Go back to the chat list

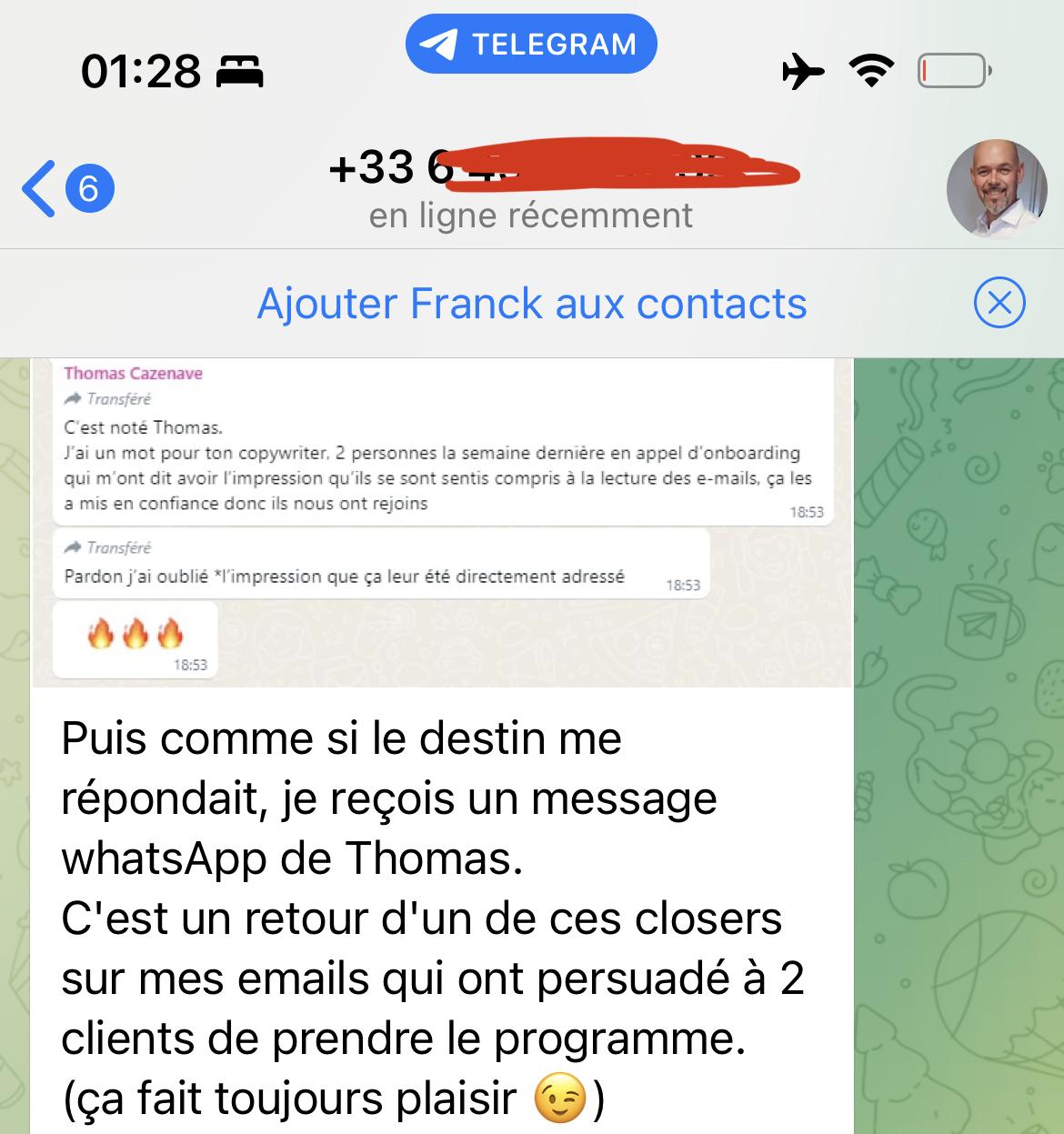click(65, 189)
